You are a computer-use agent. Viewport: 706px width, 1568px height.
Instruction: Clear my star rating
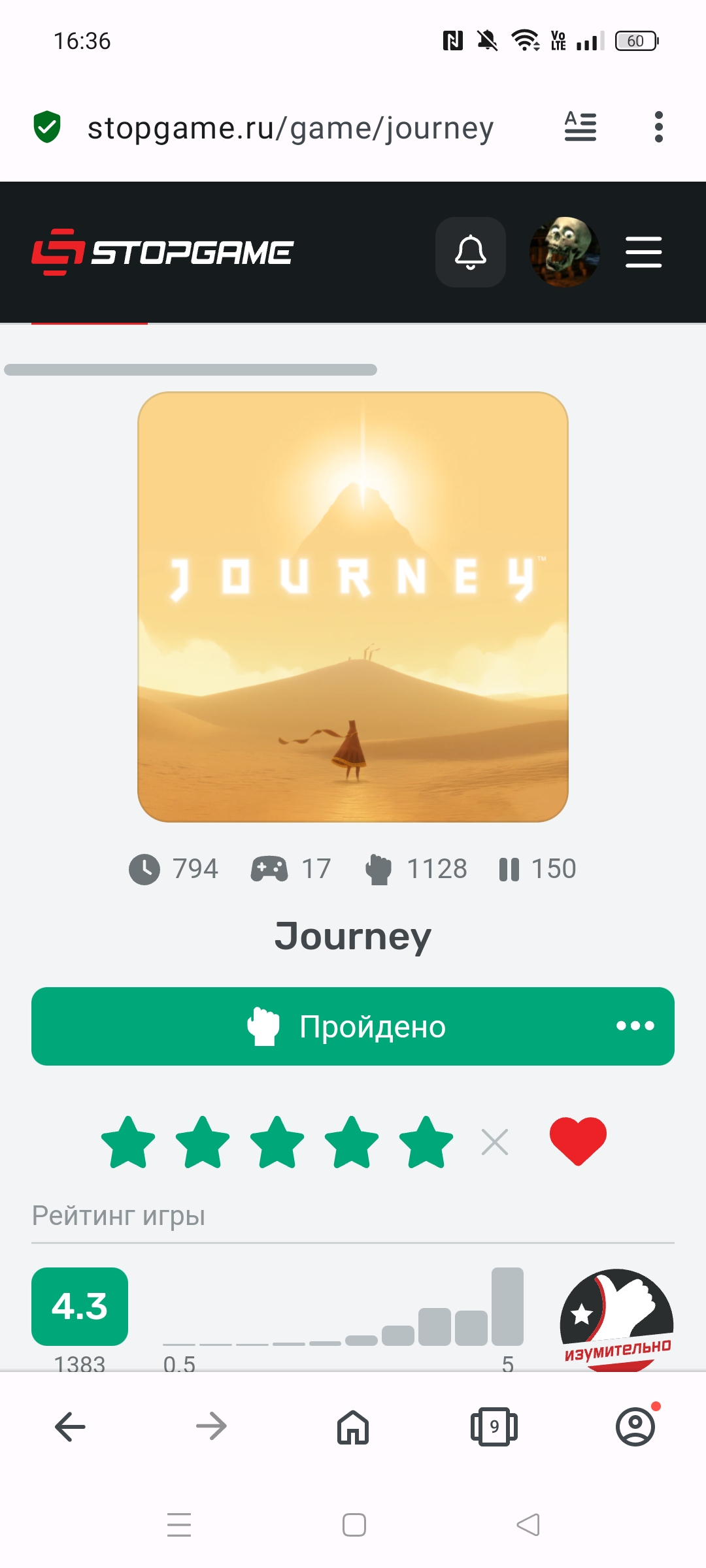point(495,1142)
